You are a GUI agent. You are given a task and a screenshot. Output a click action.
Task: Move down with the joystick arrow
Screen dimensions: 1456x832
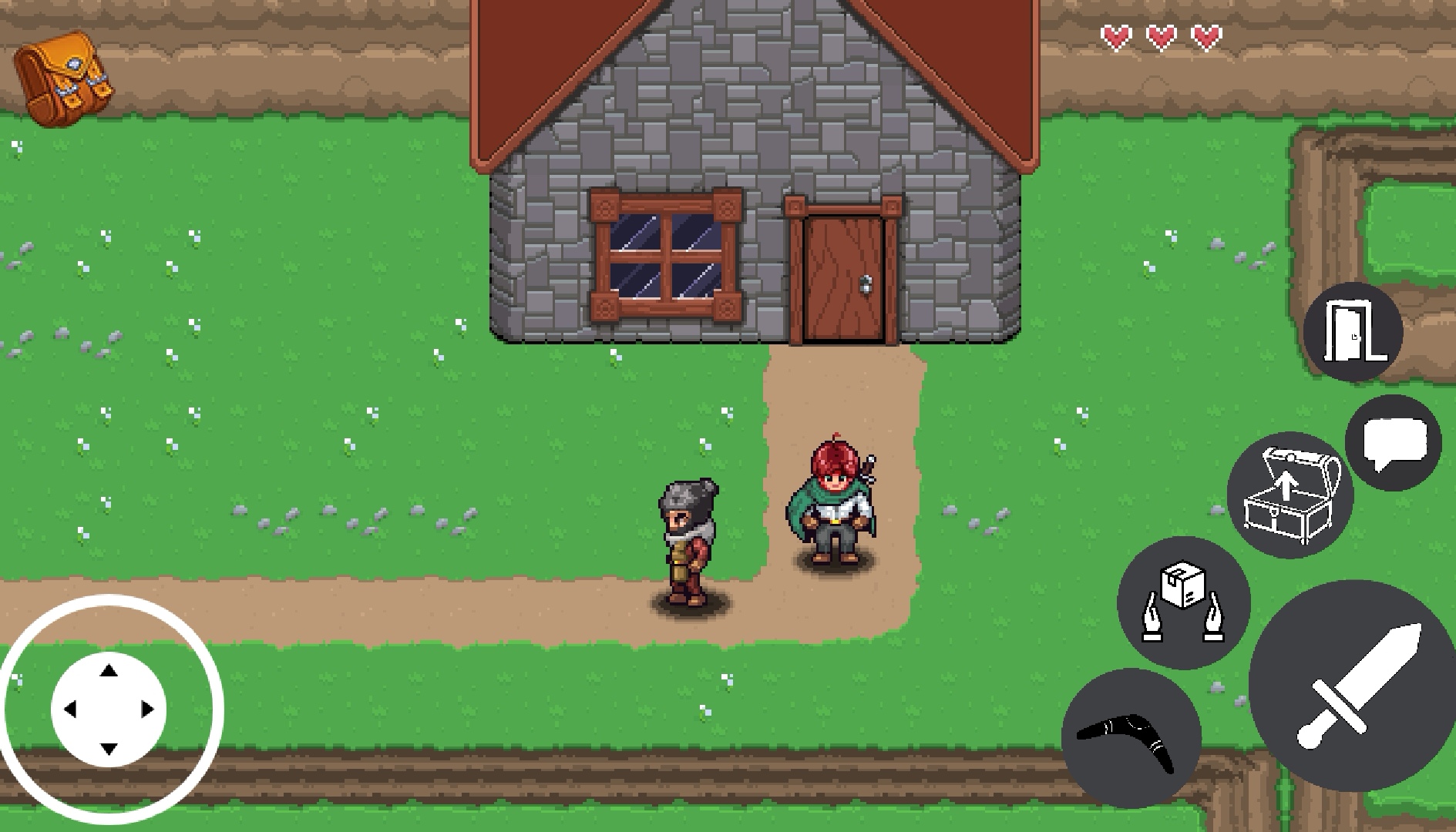(x=109, y=748)
